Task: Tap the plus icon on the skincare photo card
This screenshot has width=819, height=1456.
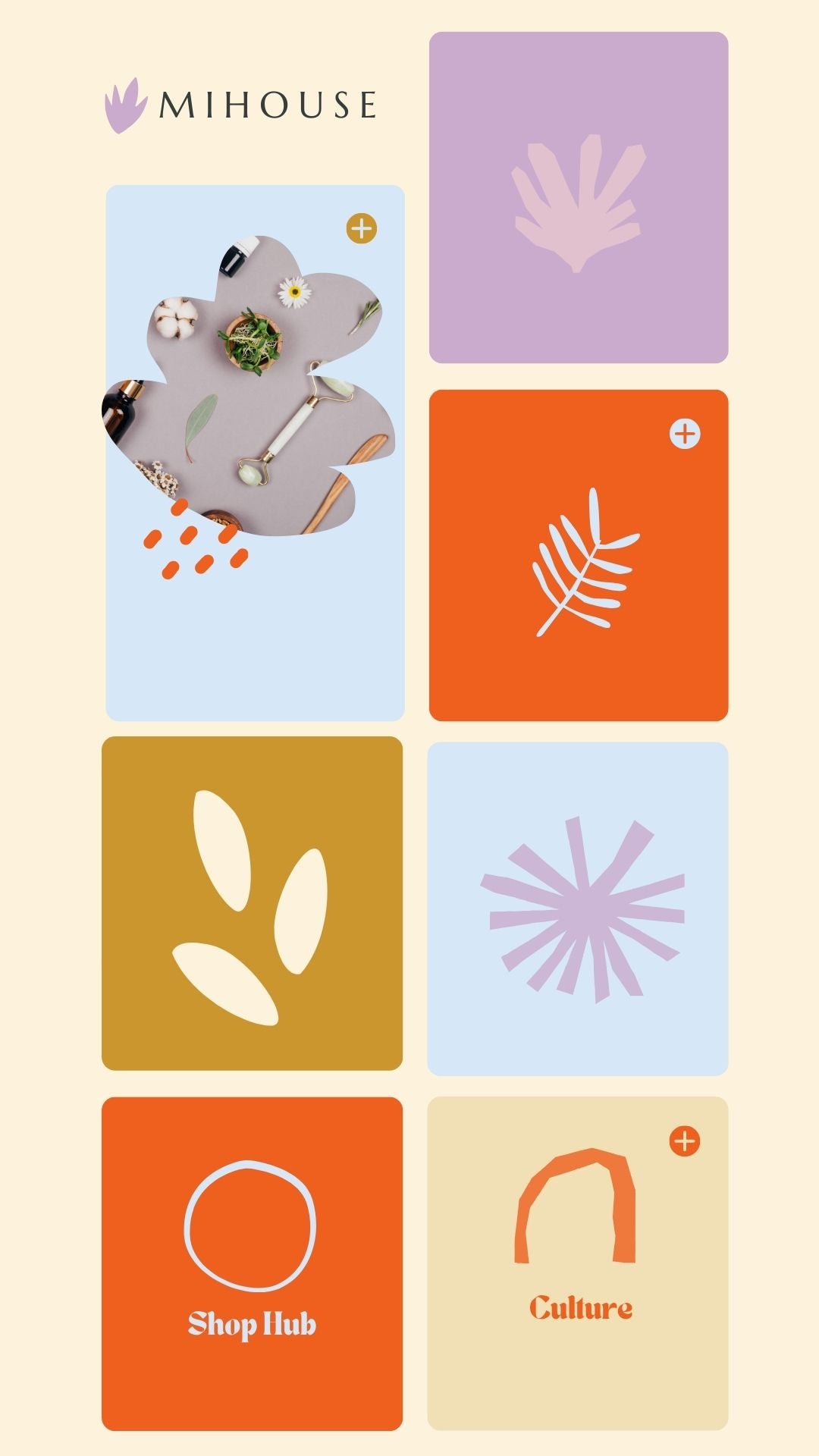Action: pyautogui.click(x=362, y=228)
